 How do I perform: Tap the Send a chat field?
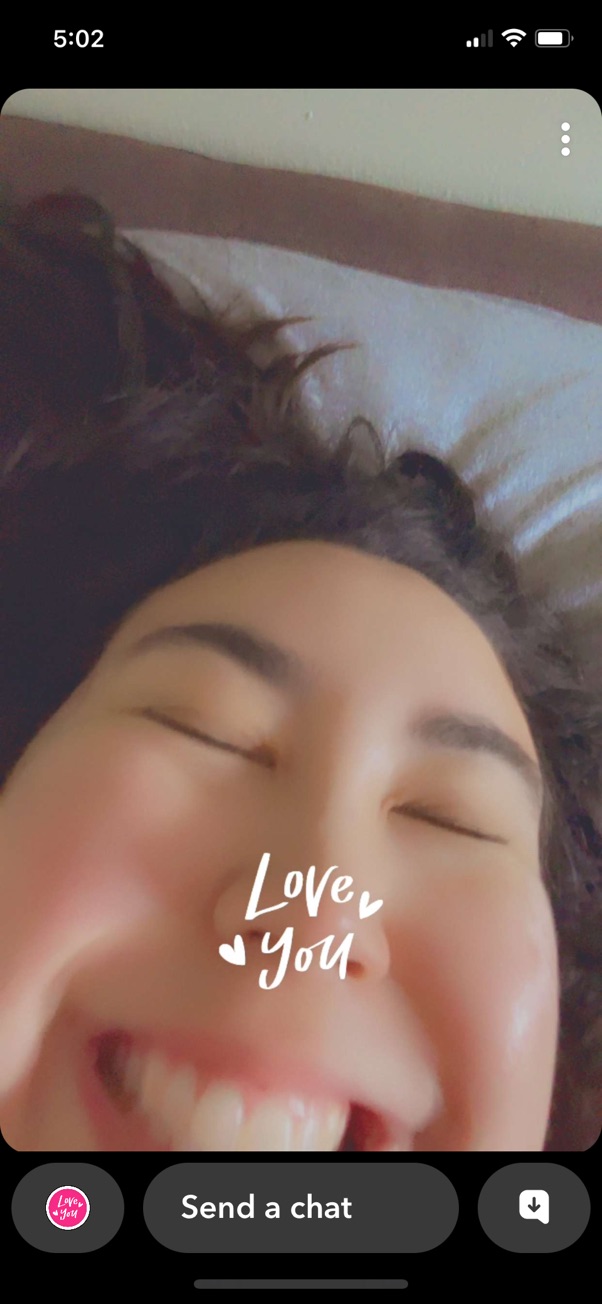(301, 1208)
